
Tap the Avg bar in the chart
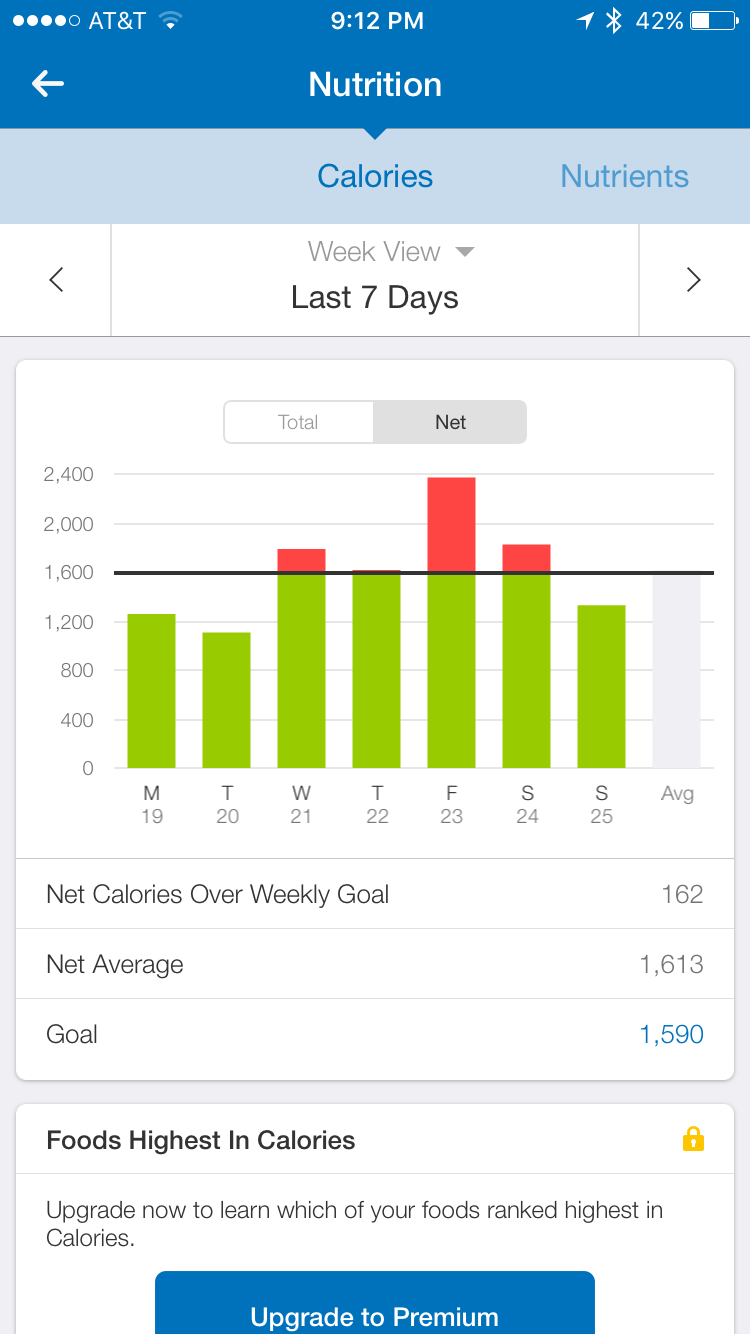677,670
